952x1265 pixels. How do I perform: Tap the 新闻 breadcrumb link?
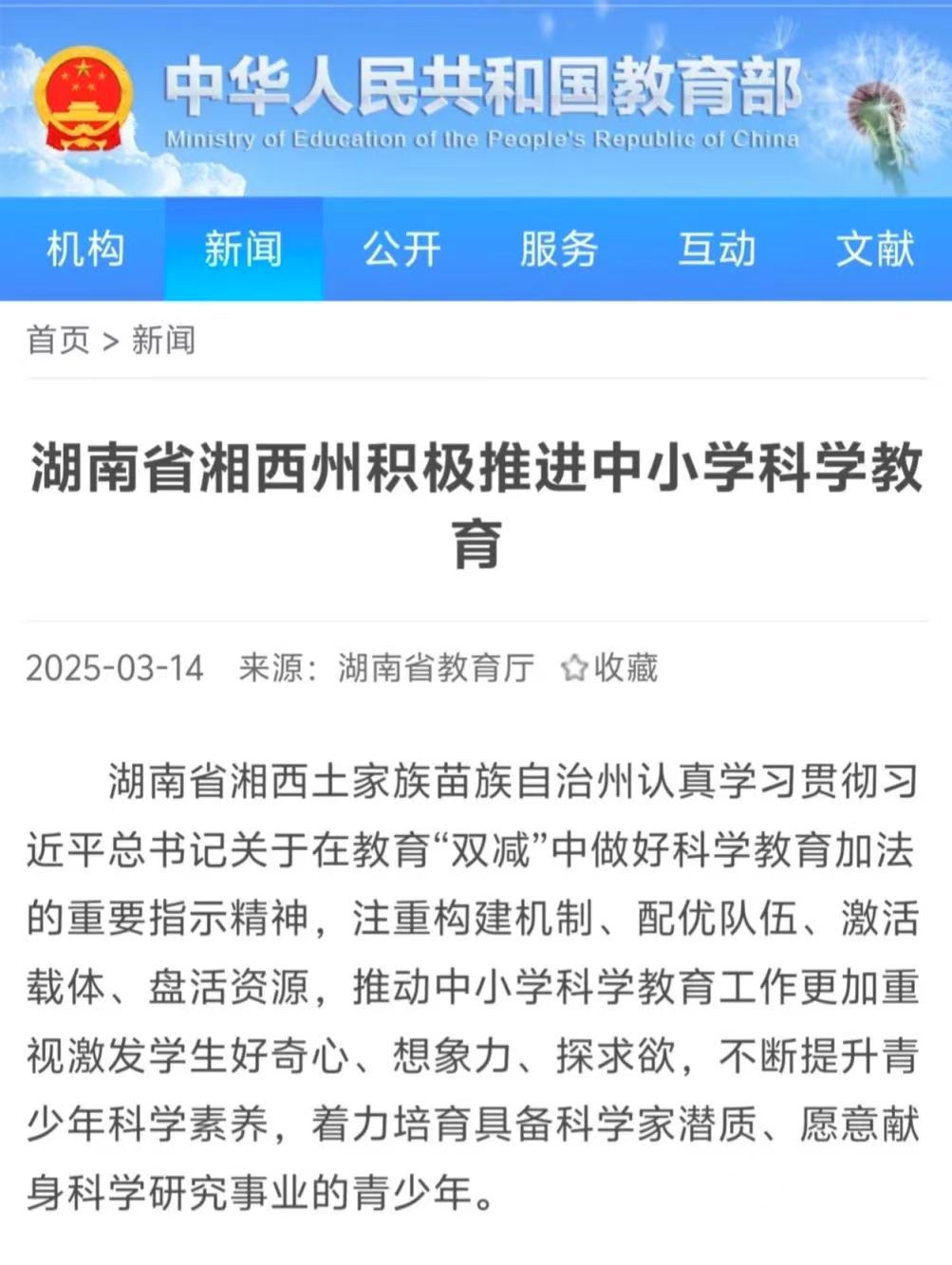(x=163, y=340)
